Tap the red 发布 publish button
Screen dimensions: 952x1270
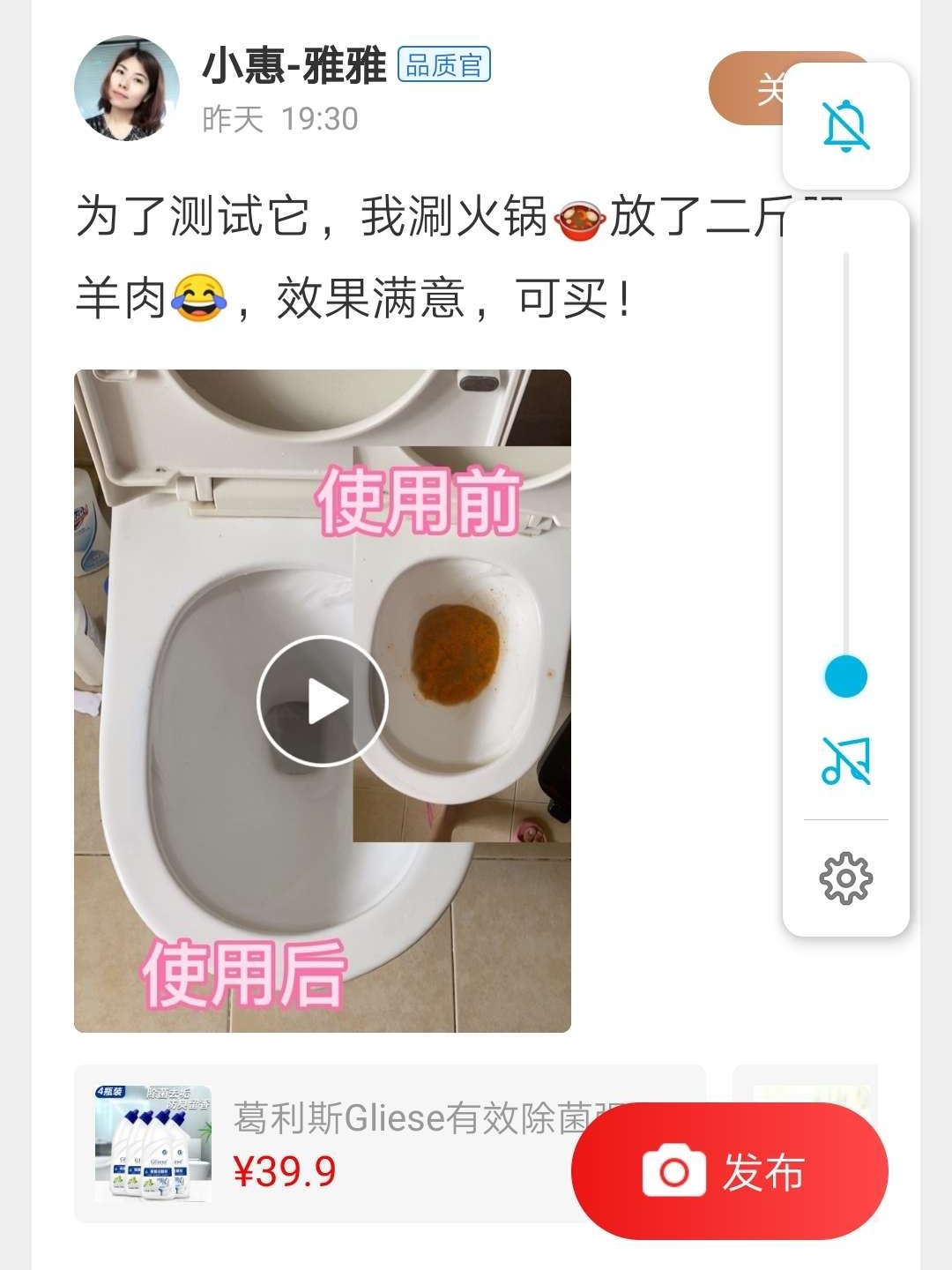click(x=729, y=1172)
